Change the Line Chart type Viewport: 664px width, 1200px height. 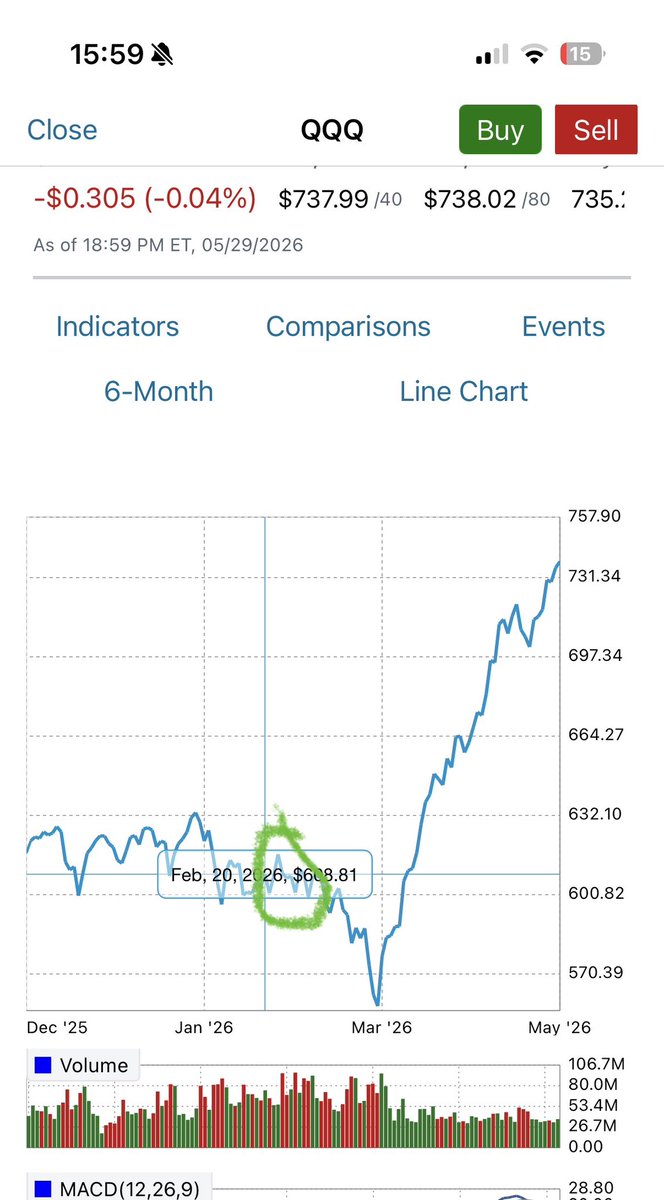[x=464, y=391]
